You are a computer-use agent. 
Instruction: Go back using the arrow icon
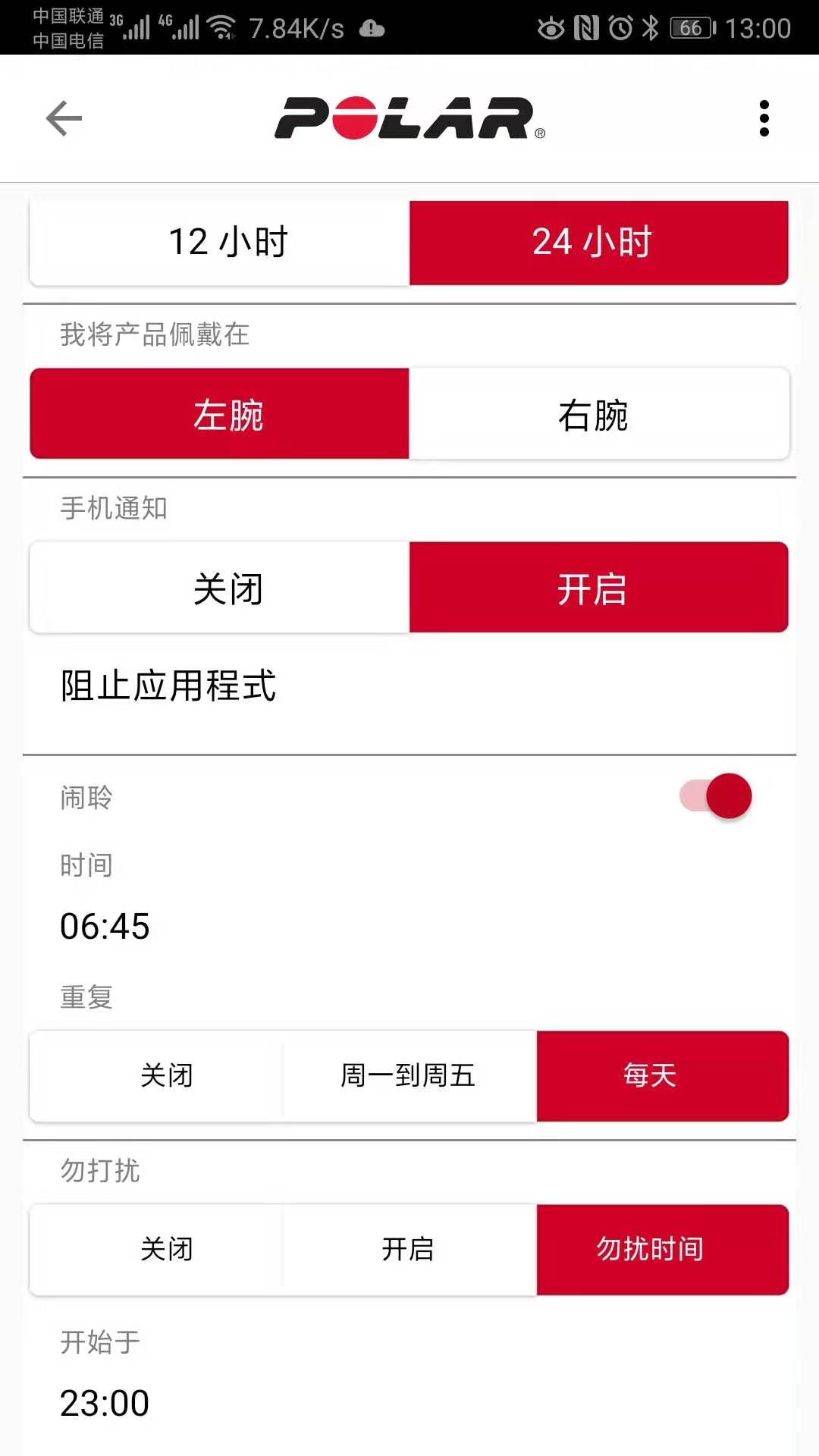pos(64,118)
